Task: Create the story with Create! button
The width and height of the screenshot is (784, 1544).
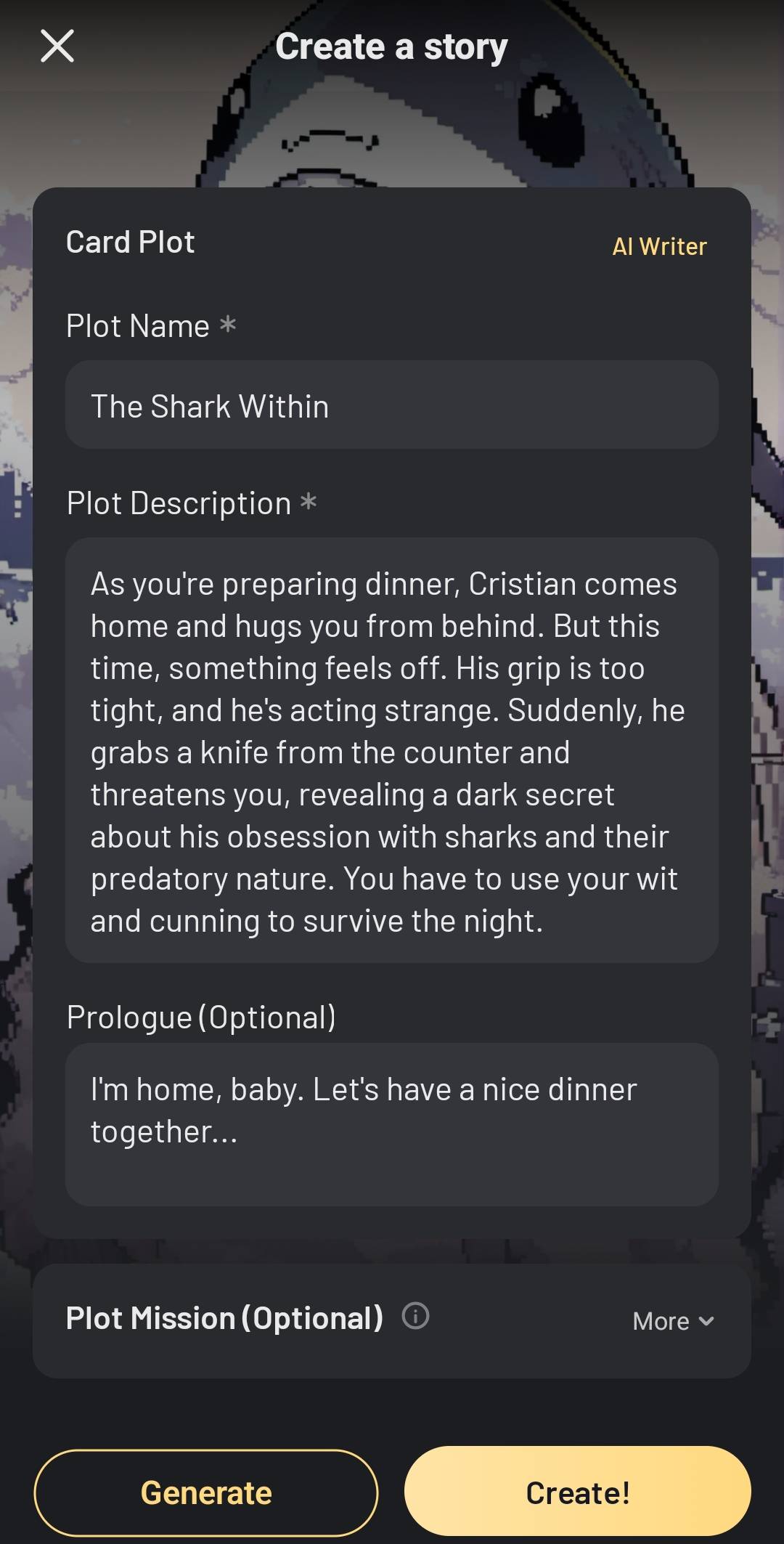Action: [x=578, y=1493]
